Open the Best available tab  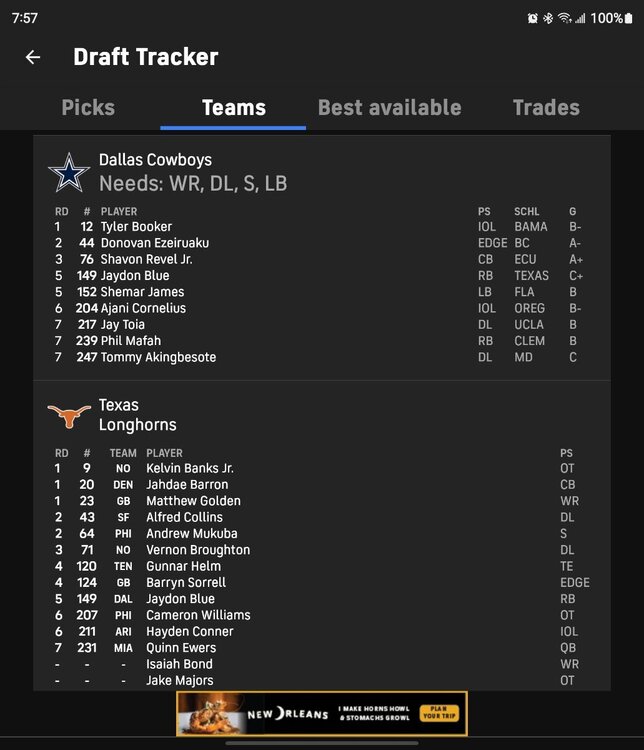[389, 107]
